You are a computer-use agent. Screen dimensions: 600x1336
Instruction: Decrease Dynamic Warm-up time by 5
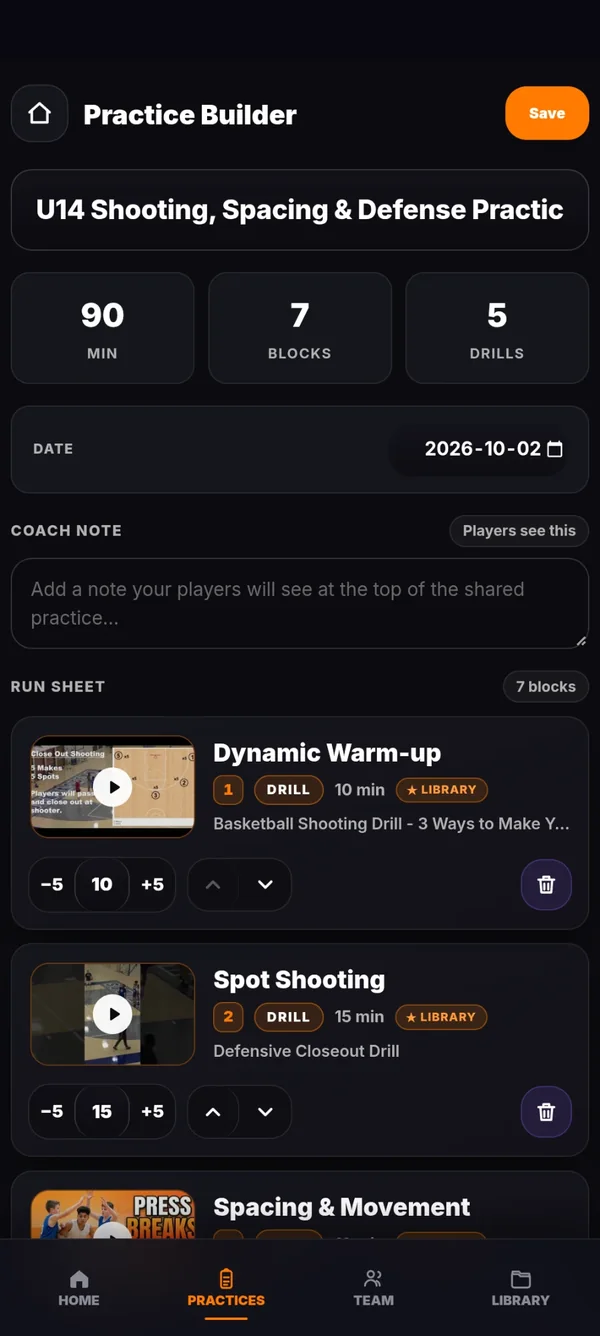pos(52,884)
